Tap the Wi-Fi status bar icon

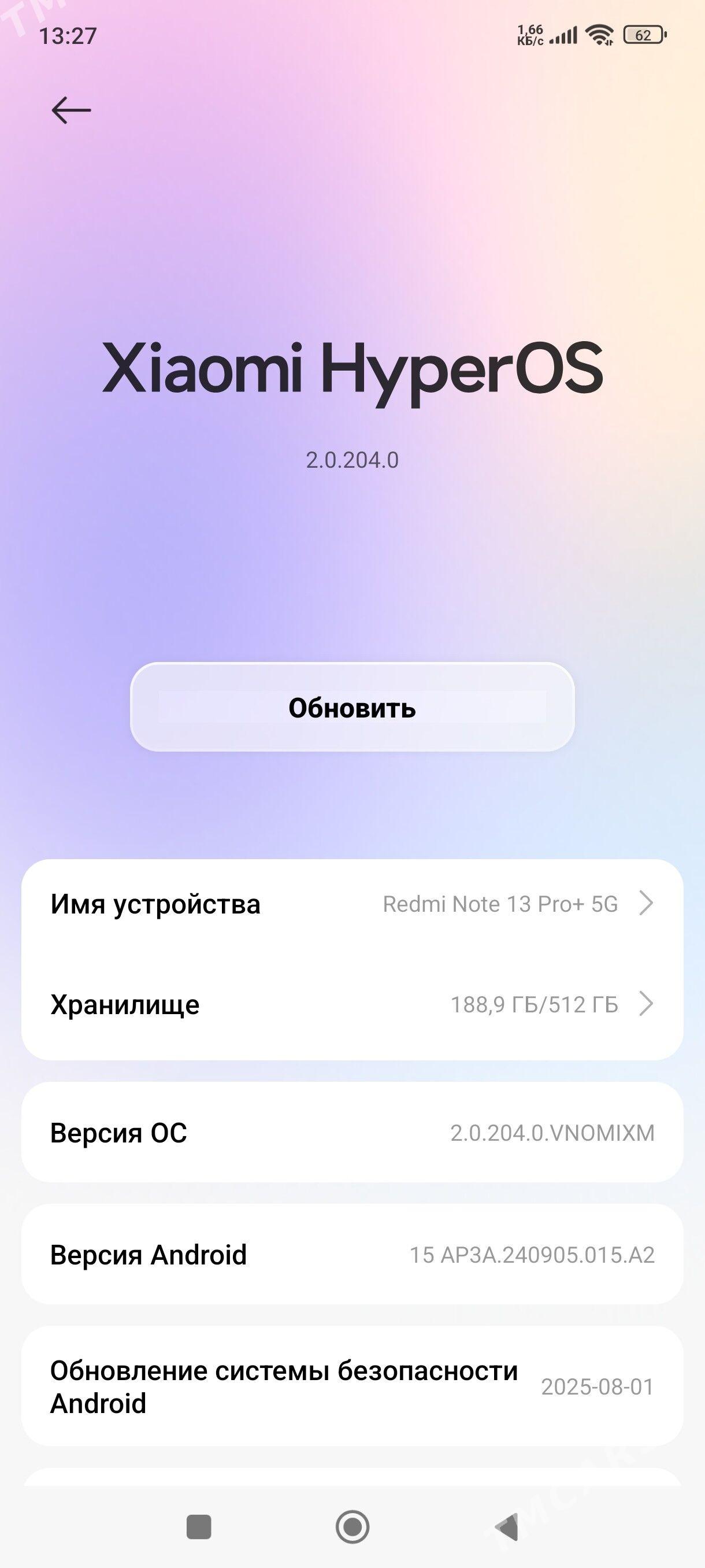(x=599, y=35)
